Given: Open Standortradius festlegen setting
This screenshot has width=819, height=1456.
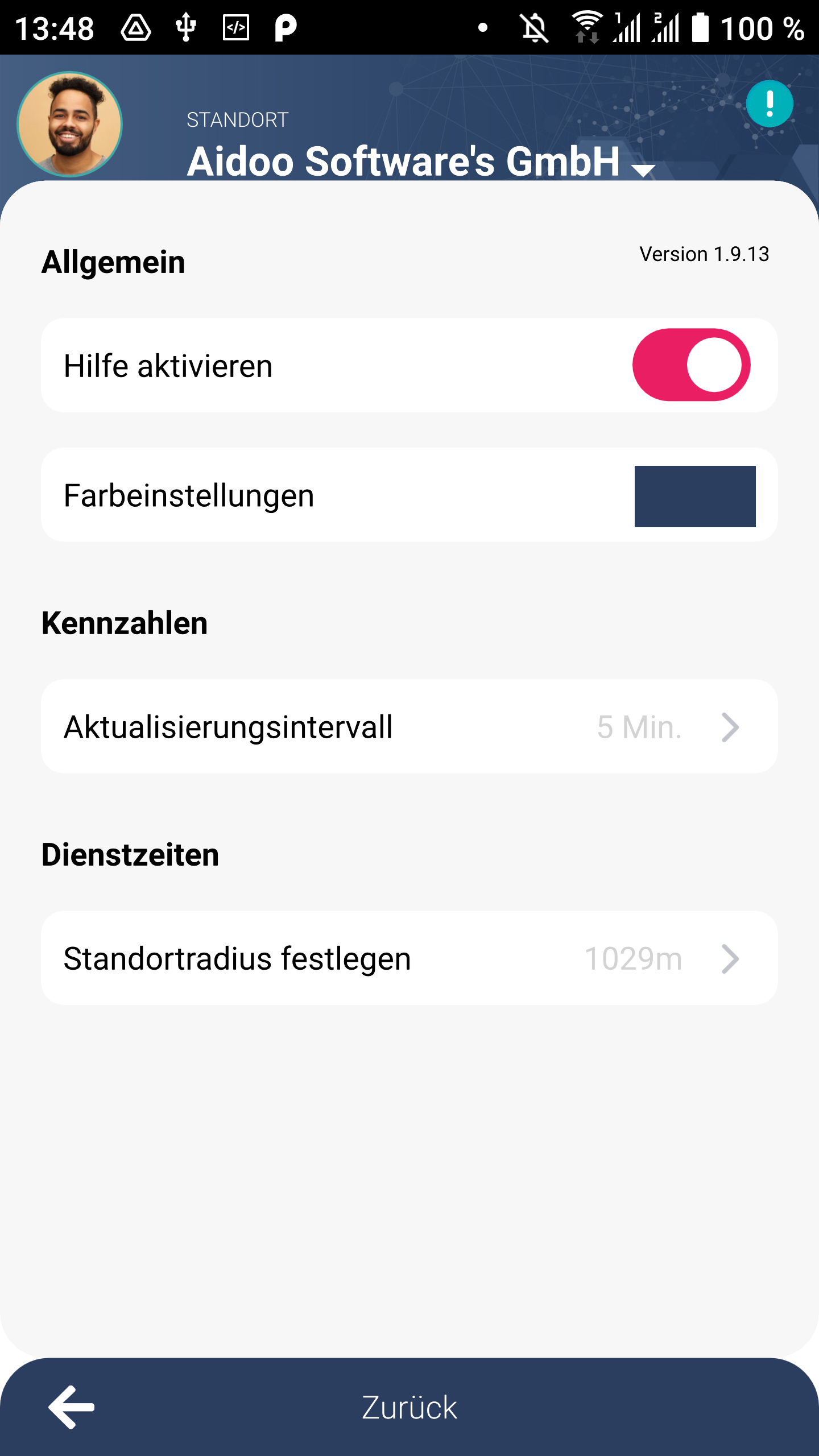Looking at the screenshot, I should [409, 958].
